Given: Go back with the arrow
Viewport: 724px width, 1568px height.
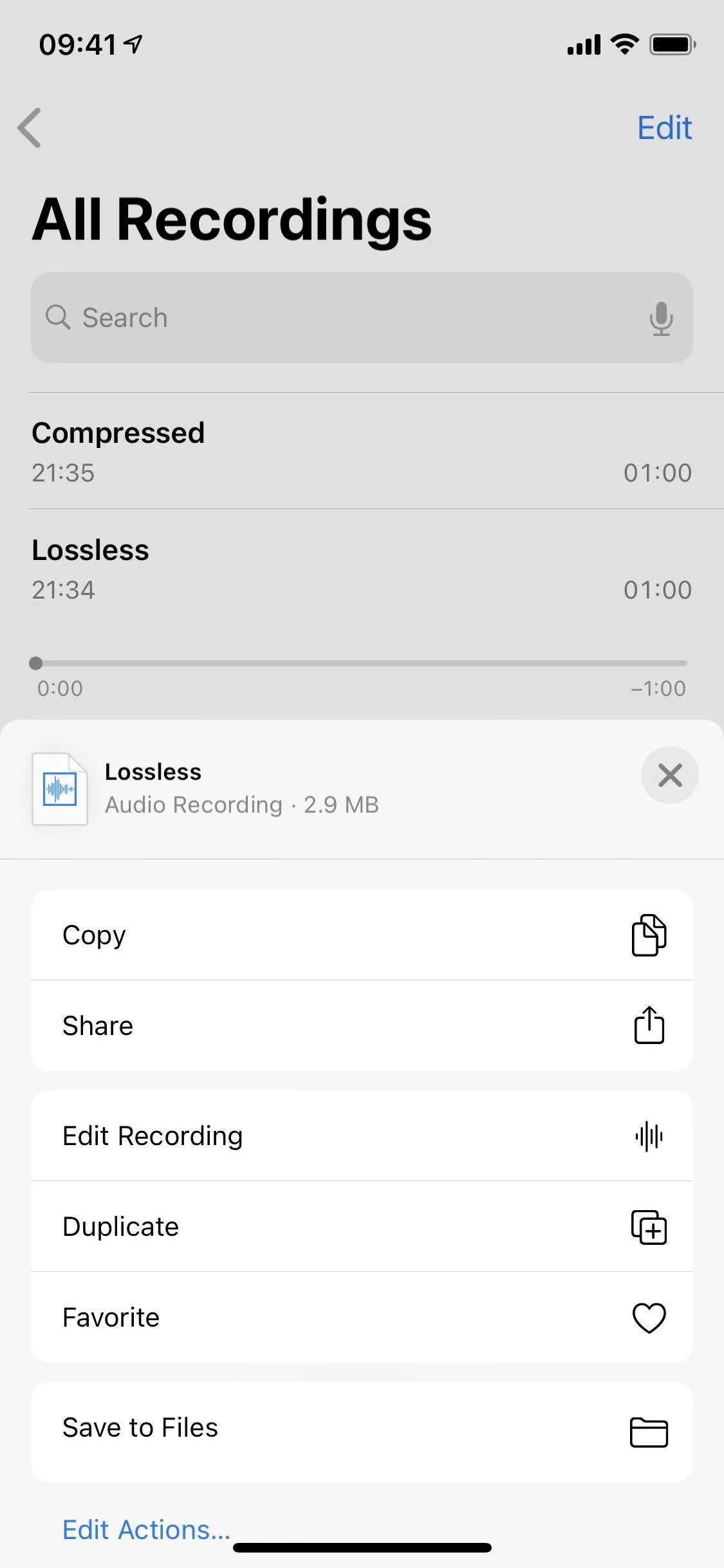Looking at the screenshot, I should click(30, 127).
